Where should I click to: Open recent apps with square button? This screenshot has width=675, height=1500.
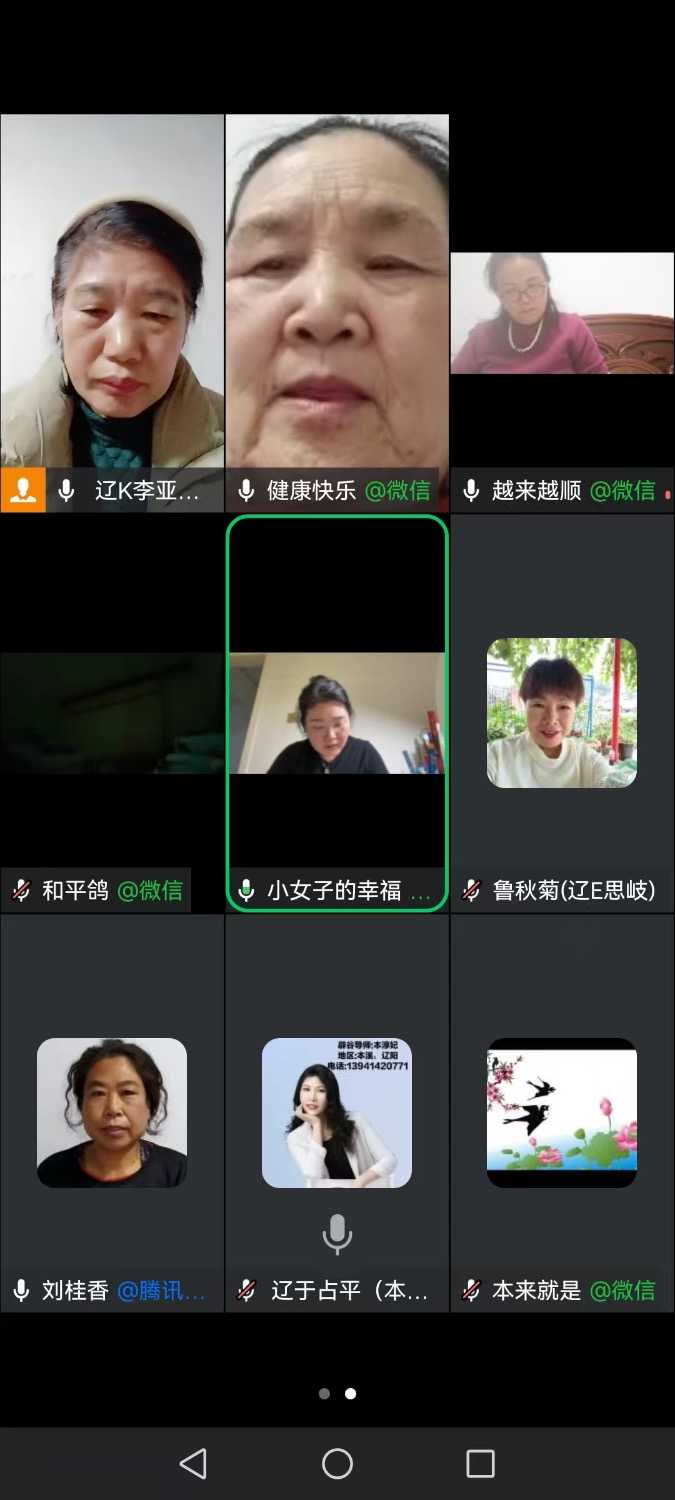click(480, 1464)
